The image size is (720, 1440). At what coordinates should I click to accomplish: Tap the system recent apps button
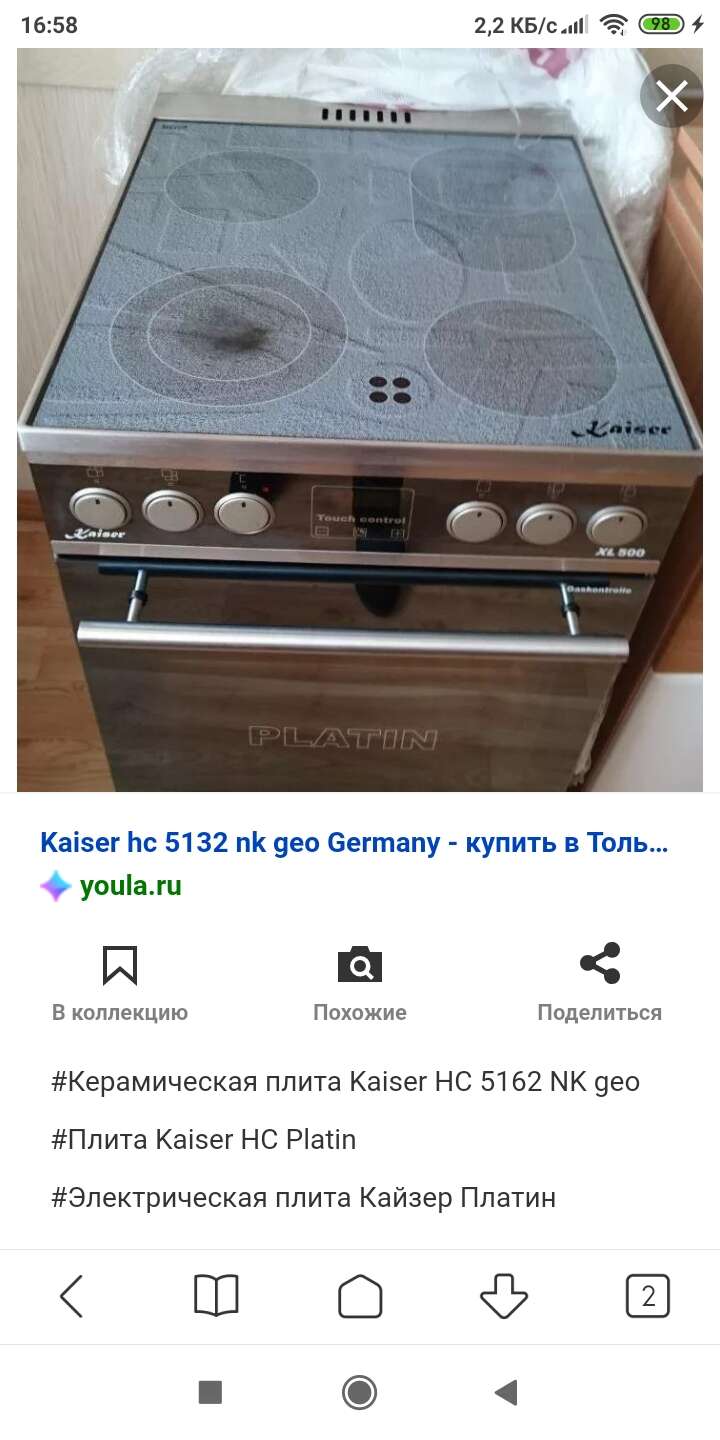pyautogui.click(x=210, y=1392)
